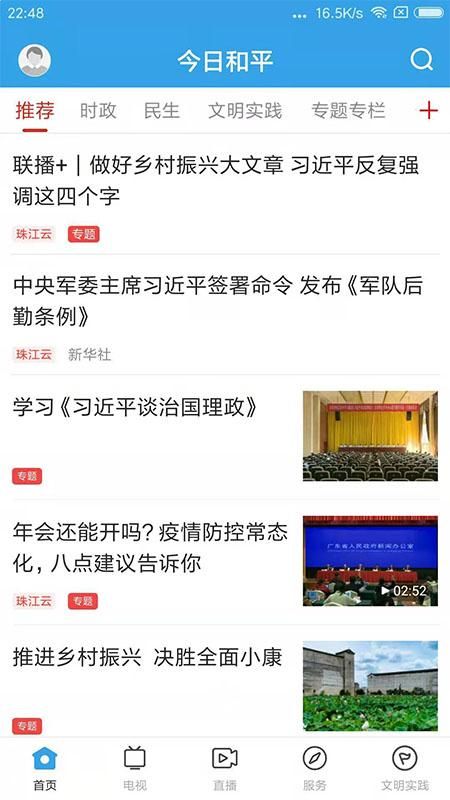Select the 文明实践 top tab

245,111
